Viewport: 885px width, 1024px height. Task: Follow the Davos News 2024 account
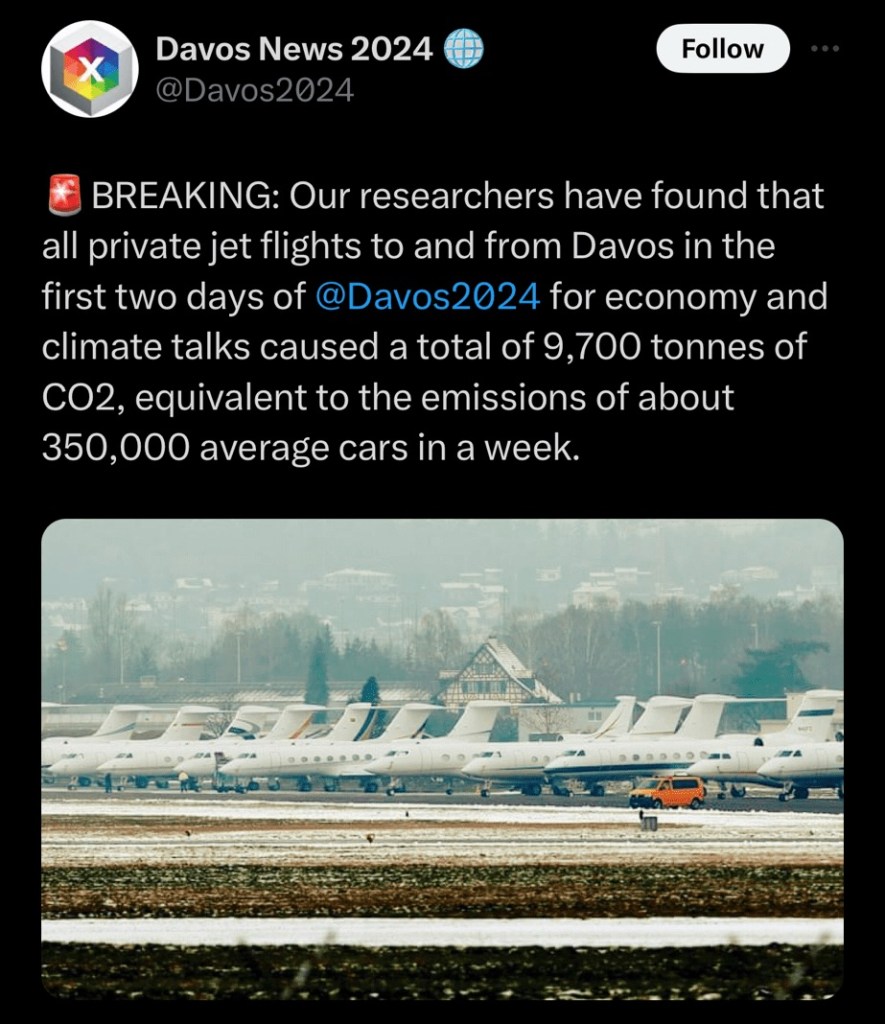point(722,49)
